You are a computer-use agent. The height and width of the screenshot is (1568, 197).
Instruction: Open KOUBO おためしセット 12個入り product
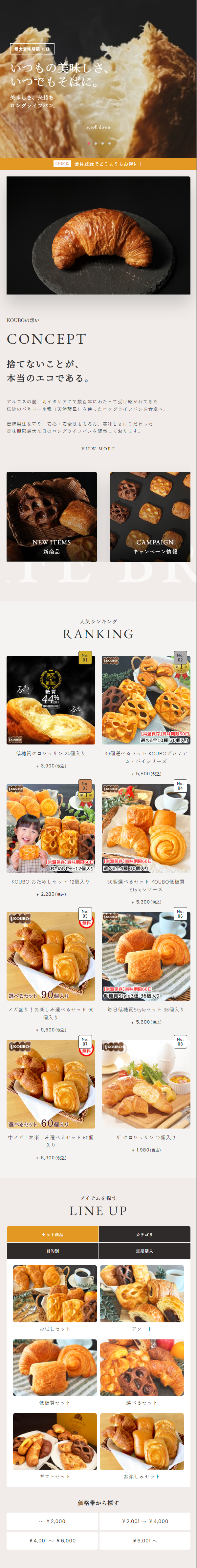point(51,828)
